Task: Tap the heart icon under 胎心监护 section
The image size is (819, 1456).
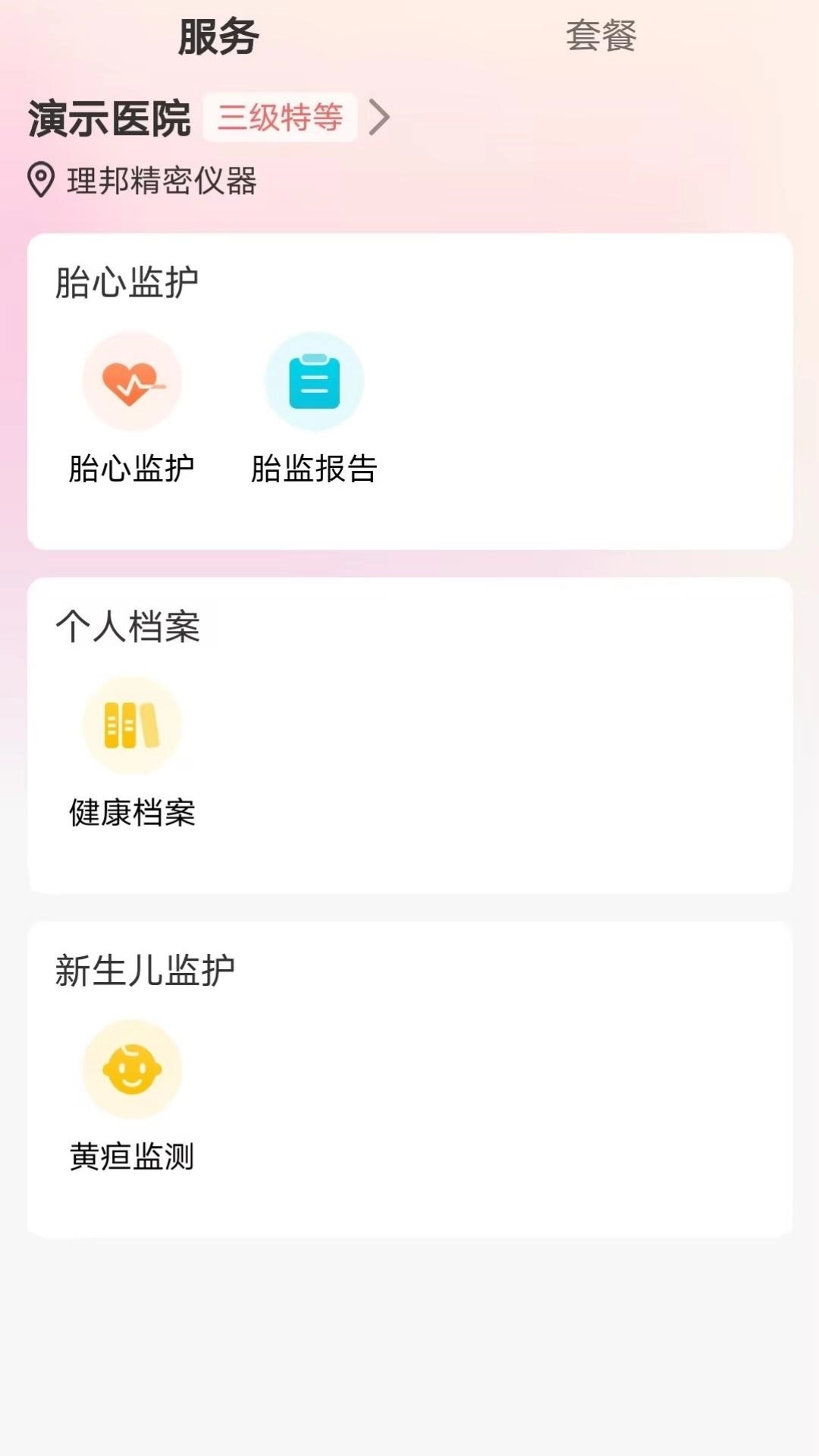Action: coord(132,381)
